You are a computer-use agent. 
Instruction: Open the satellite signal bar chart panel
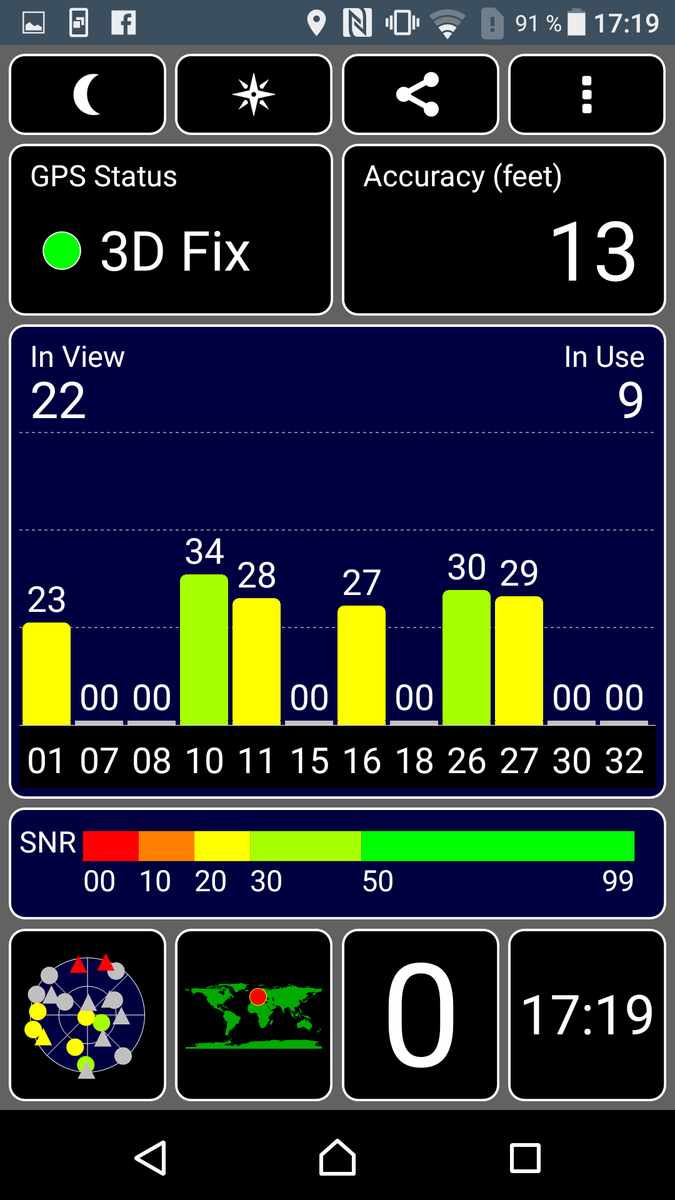[x=337, y=560]
